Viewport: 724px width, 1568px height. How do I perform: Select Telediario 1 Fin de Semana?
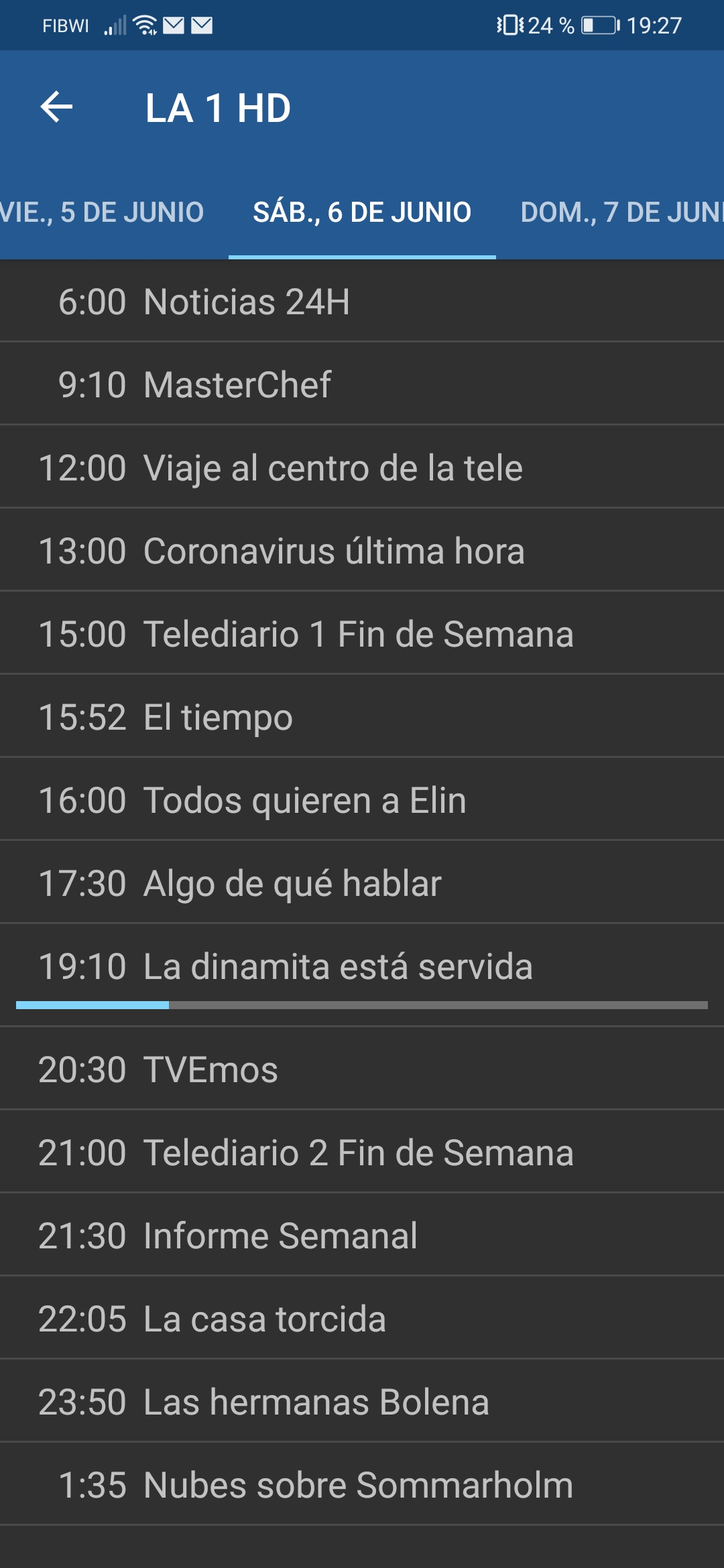coord(362,634)
